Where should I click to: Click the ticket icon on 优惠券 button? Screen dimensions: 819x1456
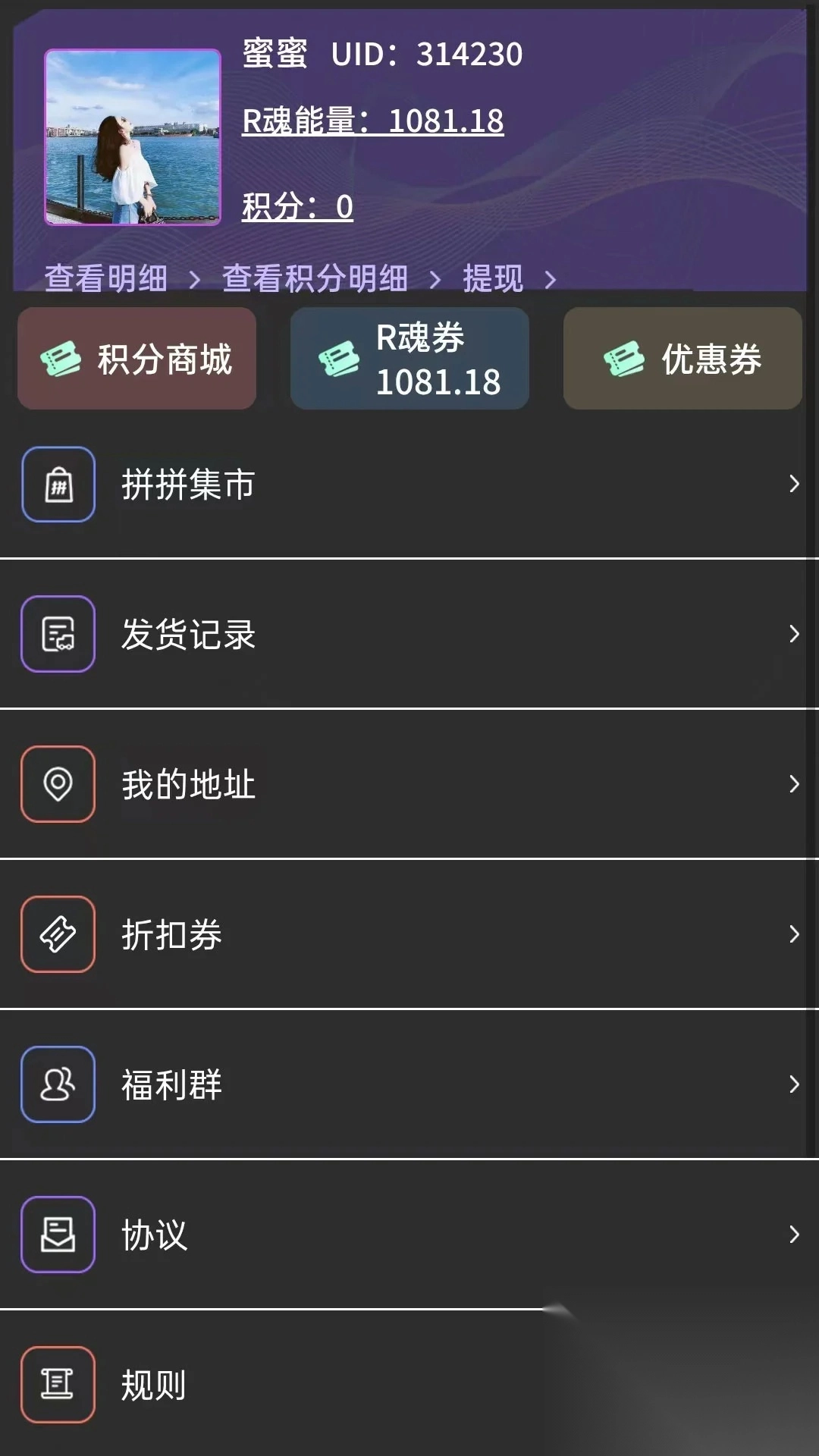pos(622,358)
